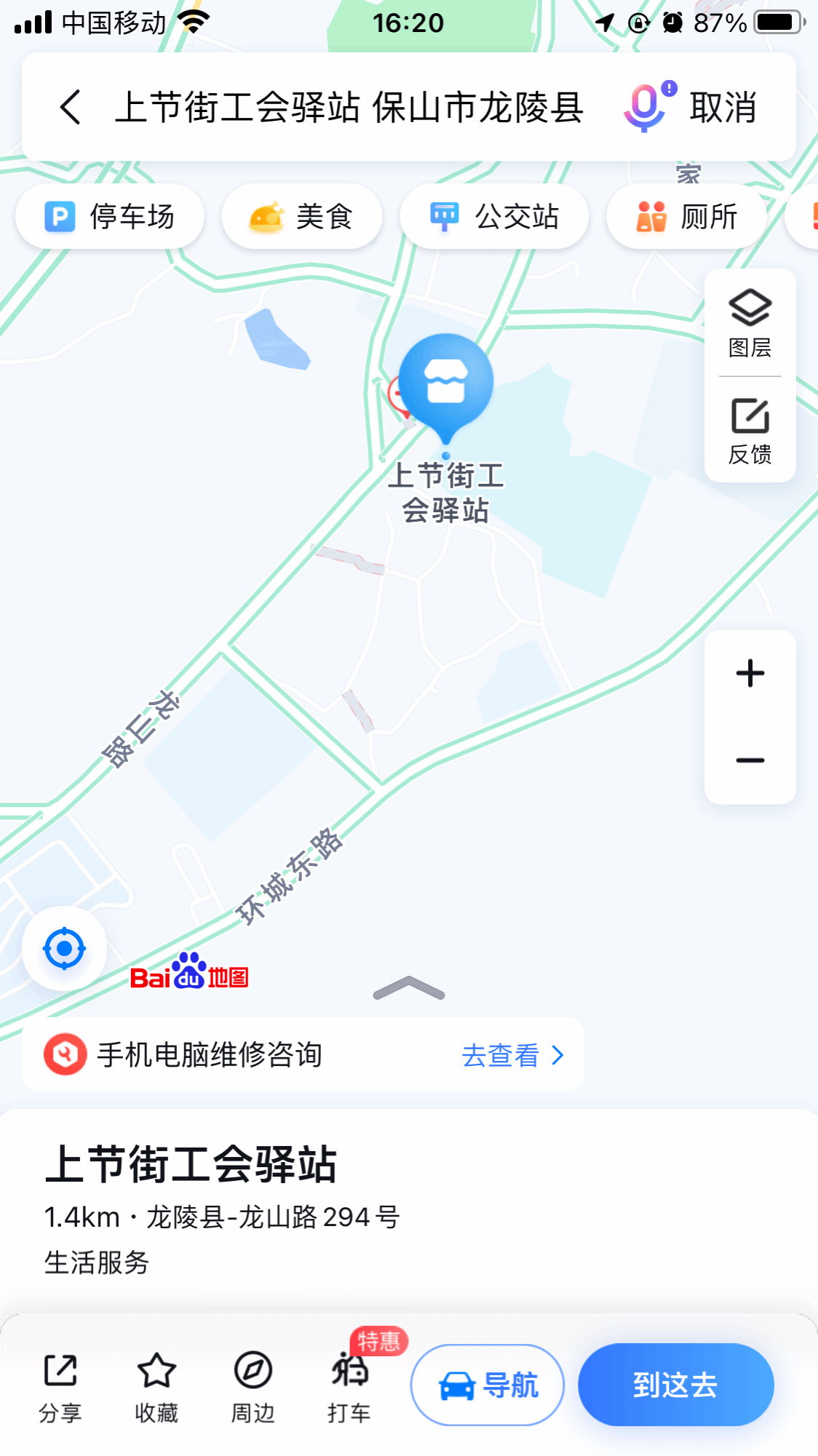This screenshot has height=1456, width=818.
Task: Explore 周边 nearby places
Action: [253, 1386]
